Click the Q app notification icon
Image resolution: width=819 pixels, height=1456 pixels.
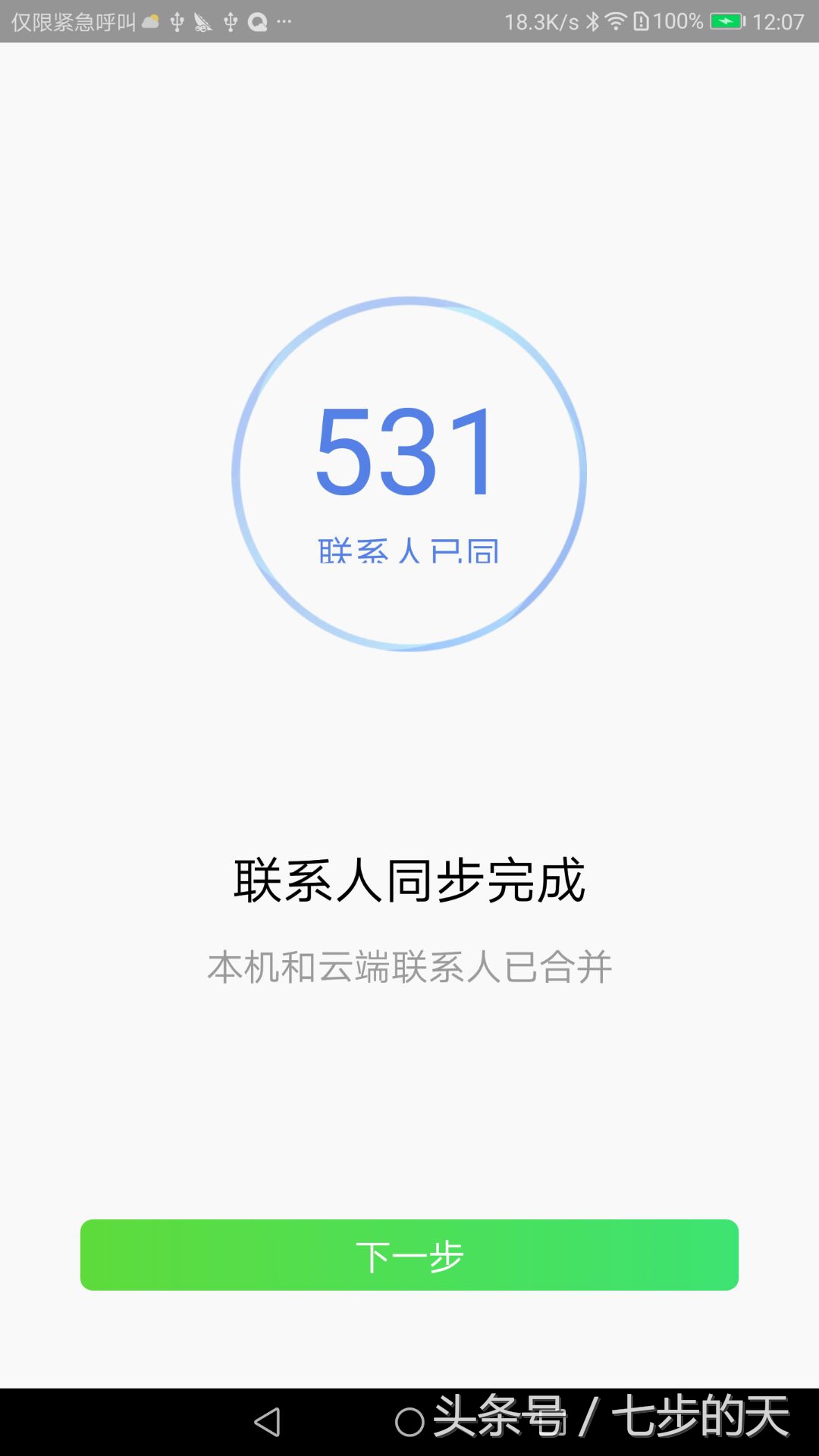(259, 22)
